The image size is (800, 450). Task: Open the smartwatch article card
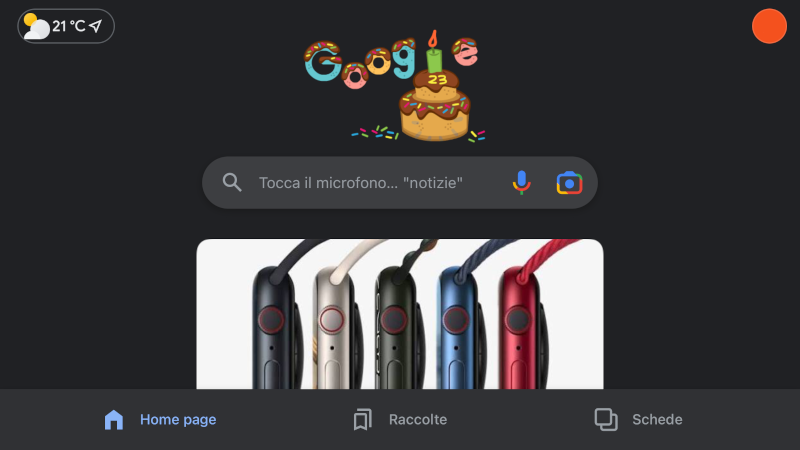[400, 314]
